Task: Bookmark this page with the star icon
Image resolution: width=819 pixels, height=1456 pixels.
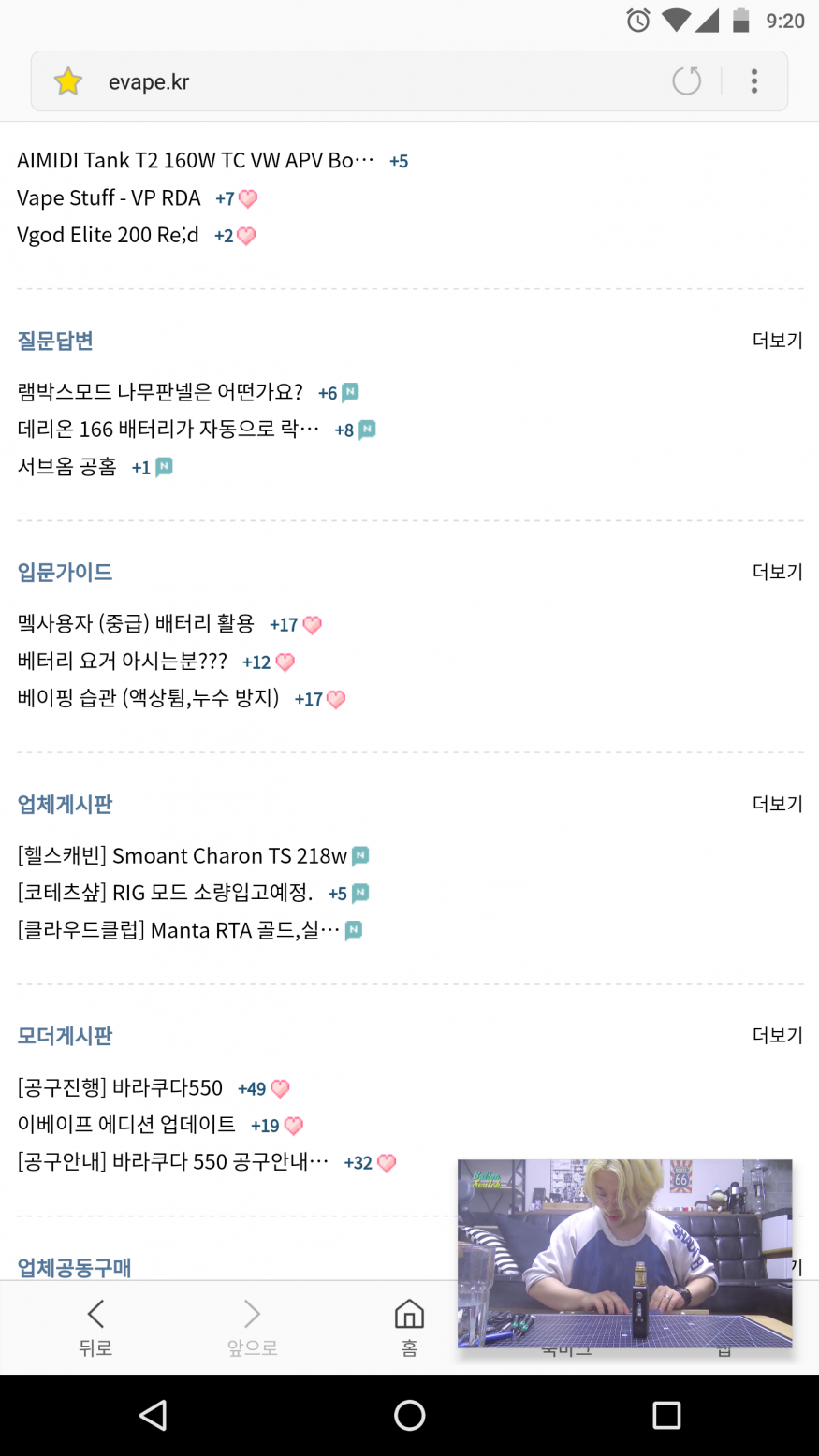Action: click(68, 82)
